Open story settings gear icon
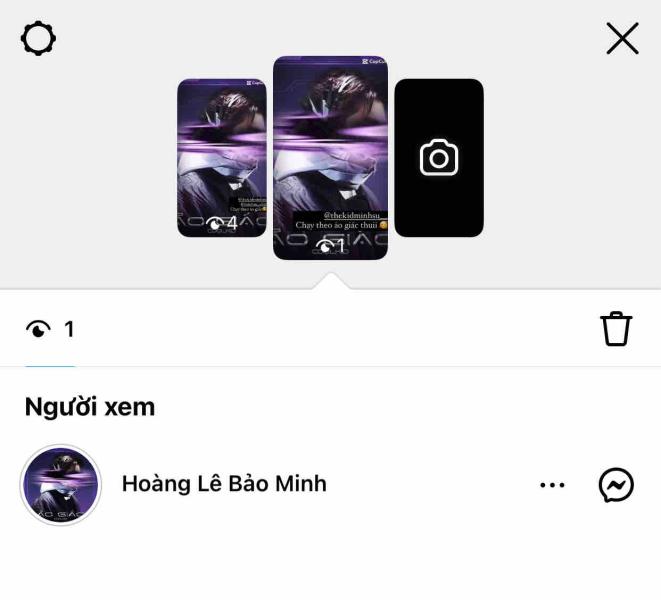661x600 pixels. point(38,39)
